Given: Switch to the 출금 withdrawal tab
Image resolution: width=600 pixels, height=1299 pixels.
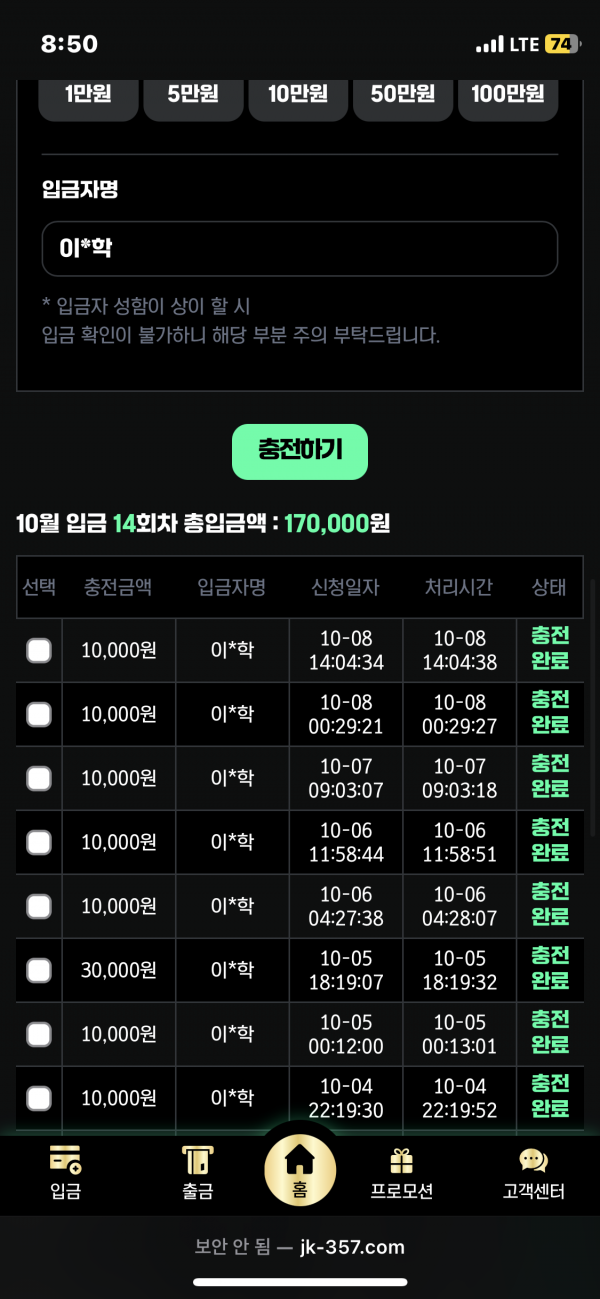Looking at the screenshot, I should tap(197, 1172).
